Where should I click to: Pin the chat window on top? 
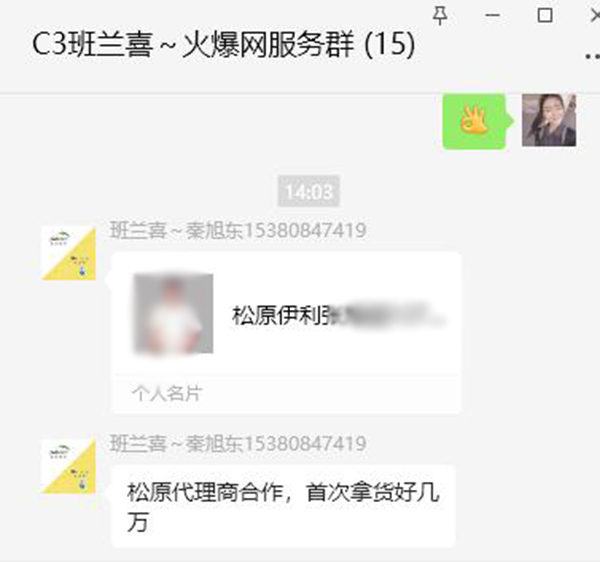(441, 14)
